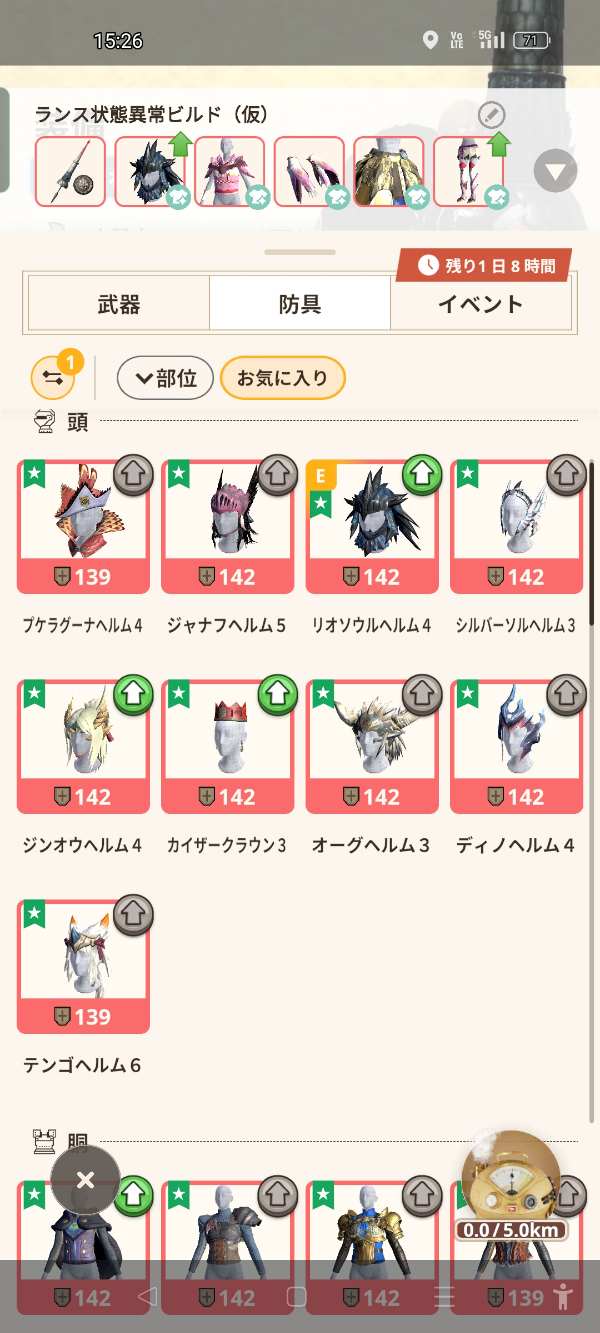
Task: Select the プケラグーナヘルム4 armor card
Action: 83,527
